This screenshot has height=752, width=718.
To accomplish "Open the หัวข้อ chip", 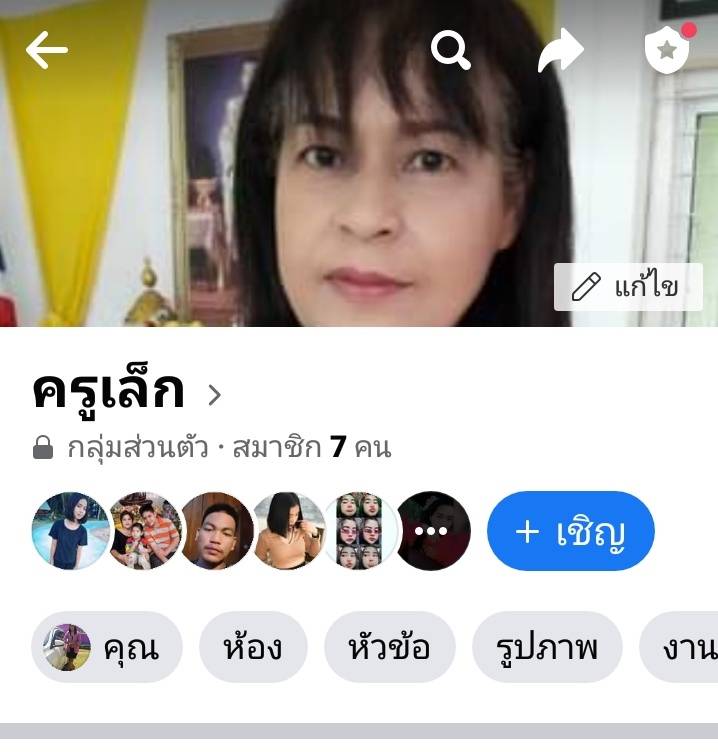I will (x=389, y=647).
